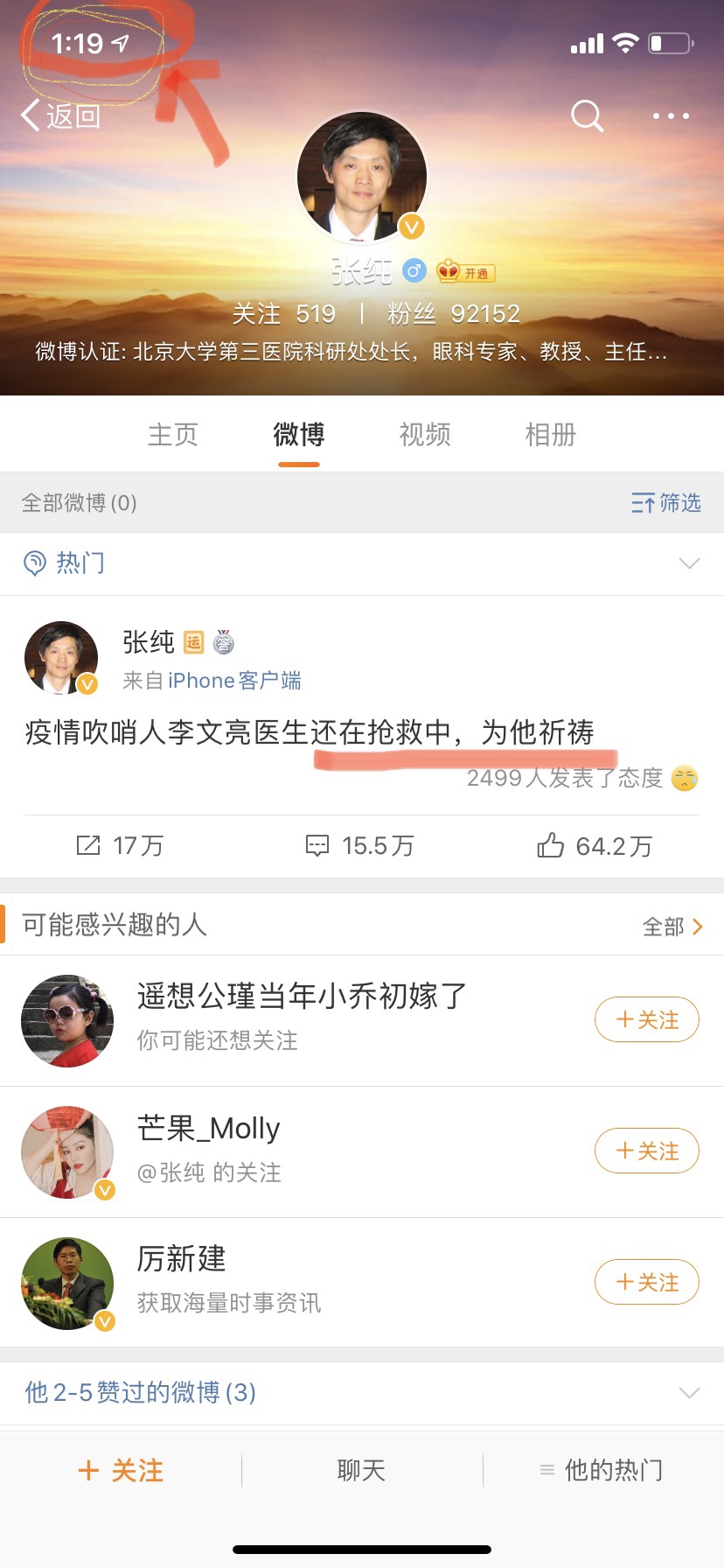Open the search icon on profile
The height and width of the screenshot is (1568, 724).
(587, 115)
